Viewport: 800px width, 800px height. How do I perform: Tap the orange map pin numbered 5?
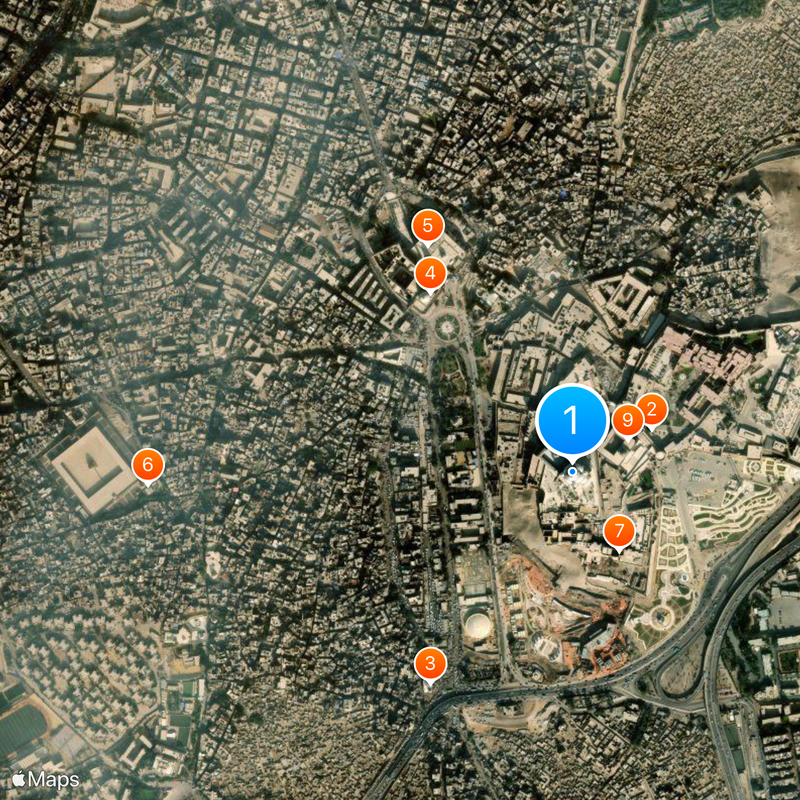427,224
